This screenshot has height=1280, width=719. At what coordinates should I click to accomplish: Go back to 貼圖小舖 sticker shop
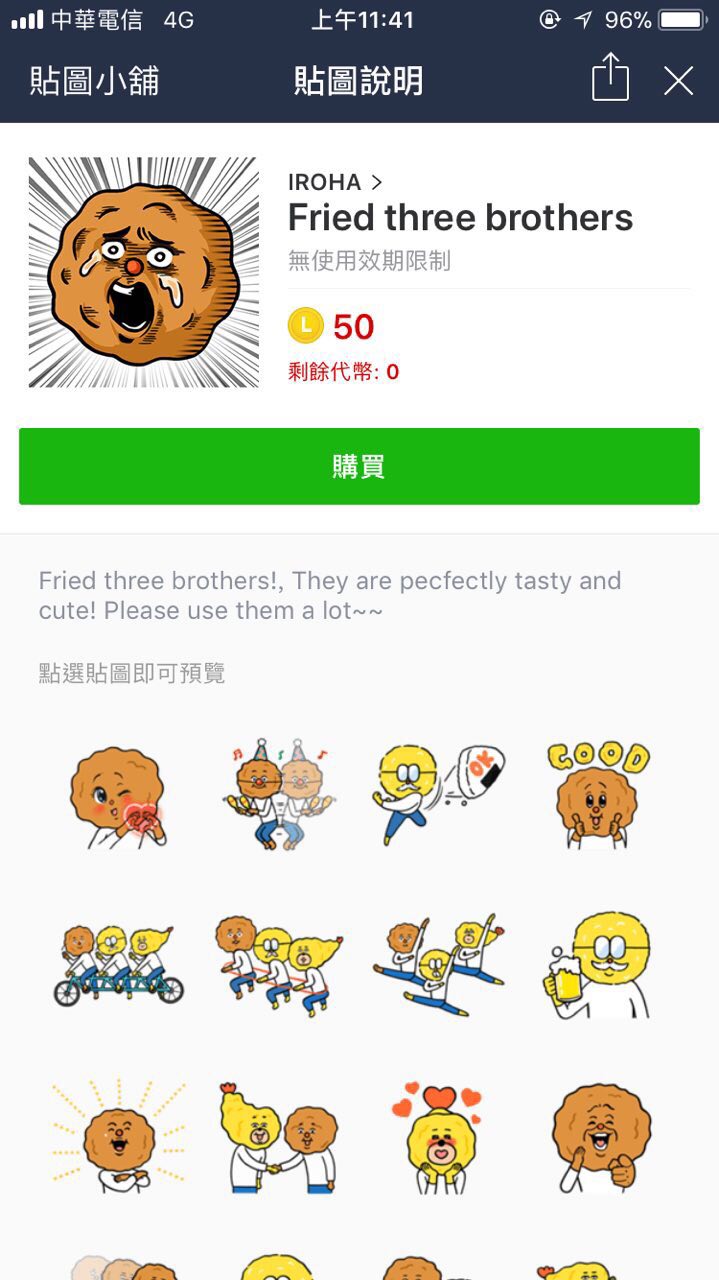[x=94, y=81]
